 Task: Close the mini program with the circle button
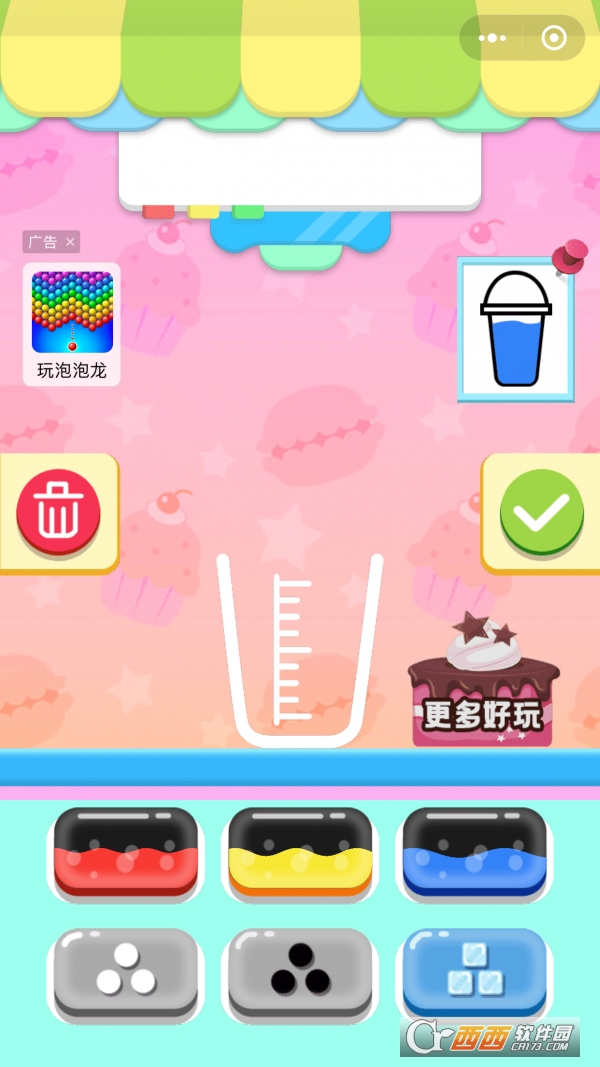tap(554, 38)
